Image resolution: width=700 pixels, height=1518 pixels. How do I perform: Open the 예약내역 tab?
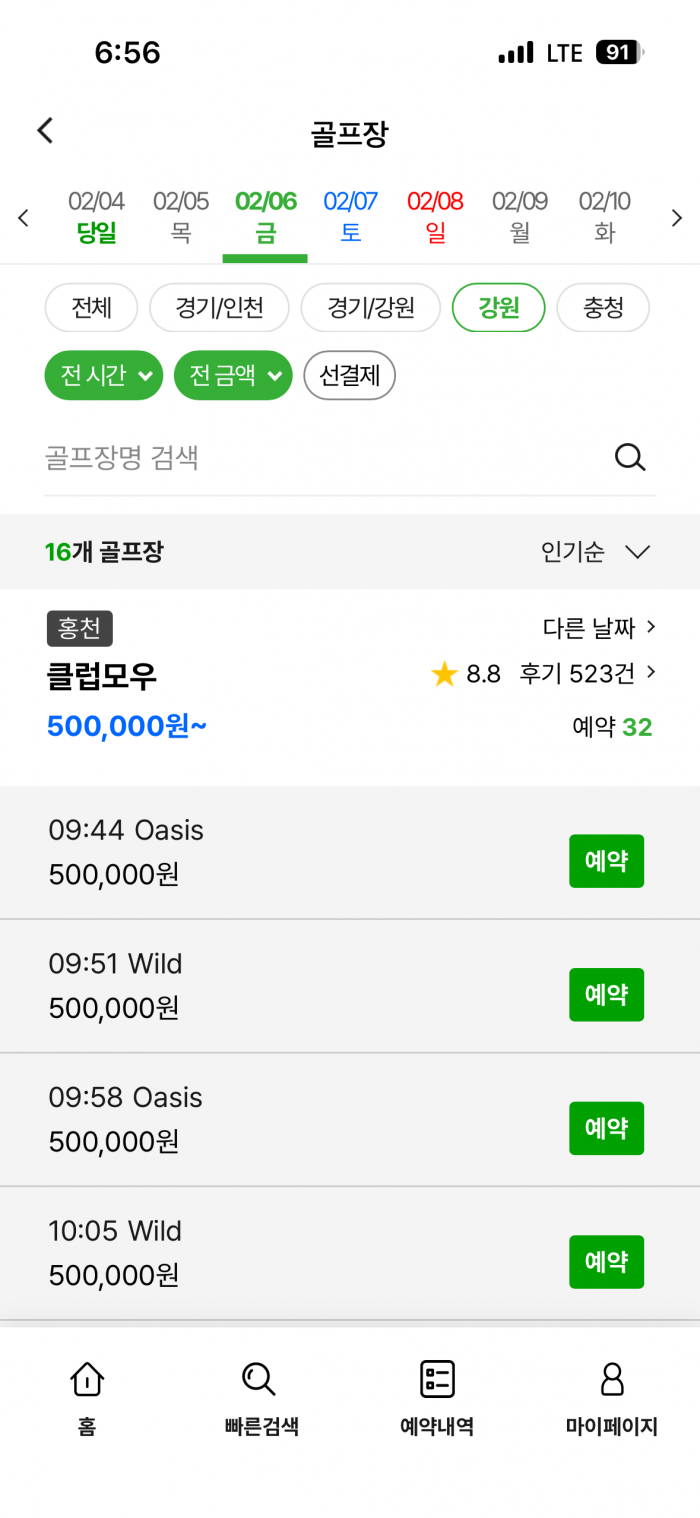[437, 1397]
